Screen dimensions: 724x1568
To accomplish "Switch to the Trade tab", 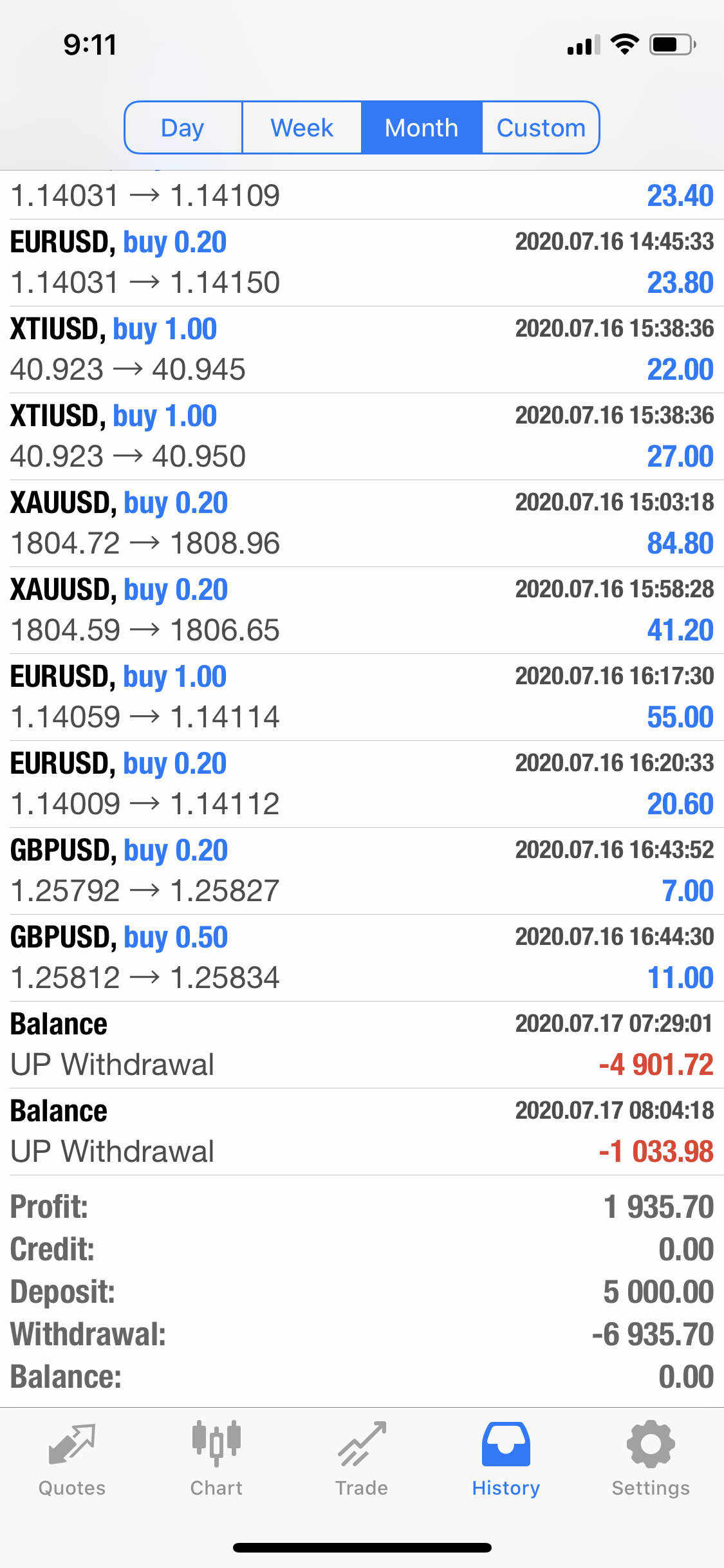I will pyautogui.click(x=362, y=1459).
